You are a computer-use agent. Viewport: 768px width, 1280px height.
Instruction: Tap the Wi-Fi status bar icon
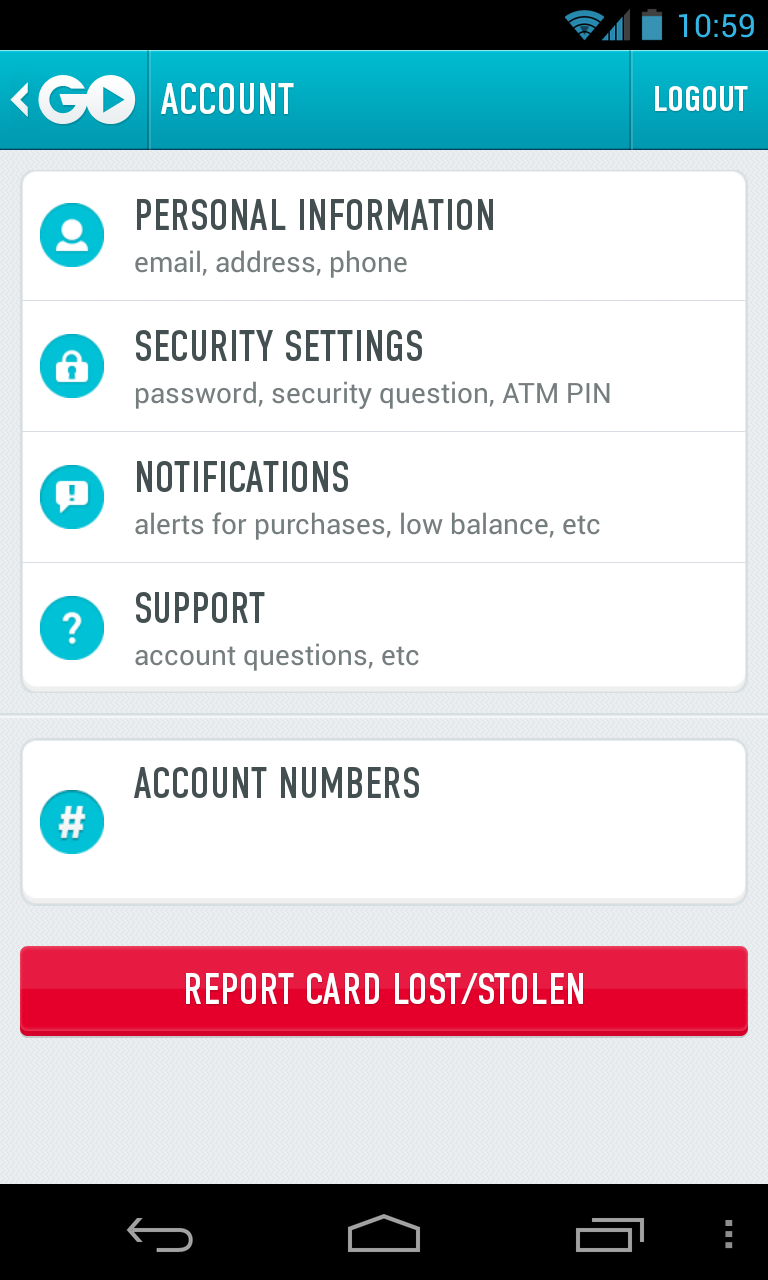(x=583, y=25)
